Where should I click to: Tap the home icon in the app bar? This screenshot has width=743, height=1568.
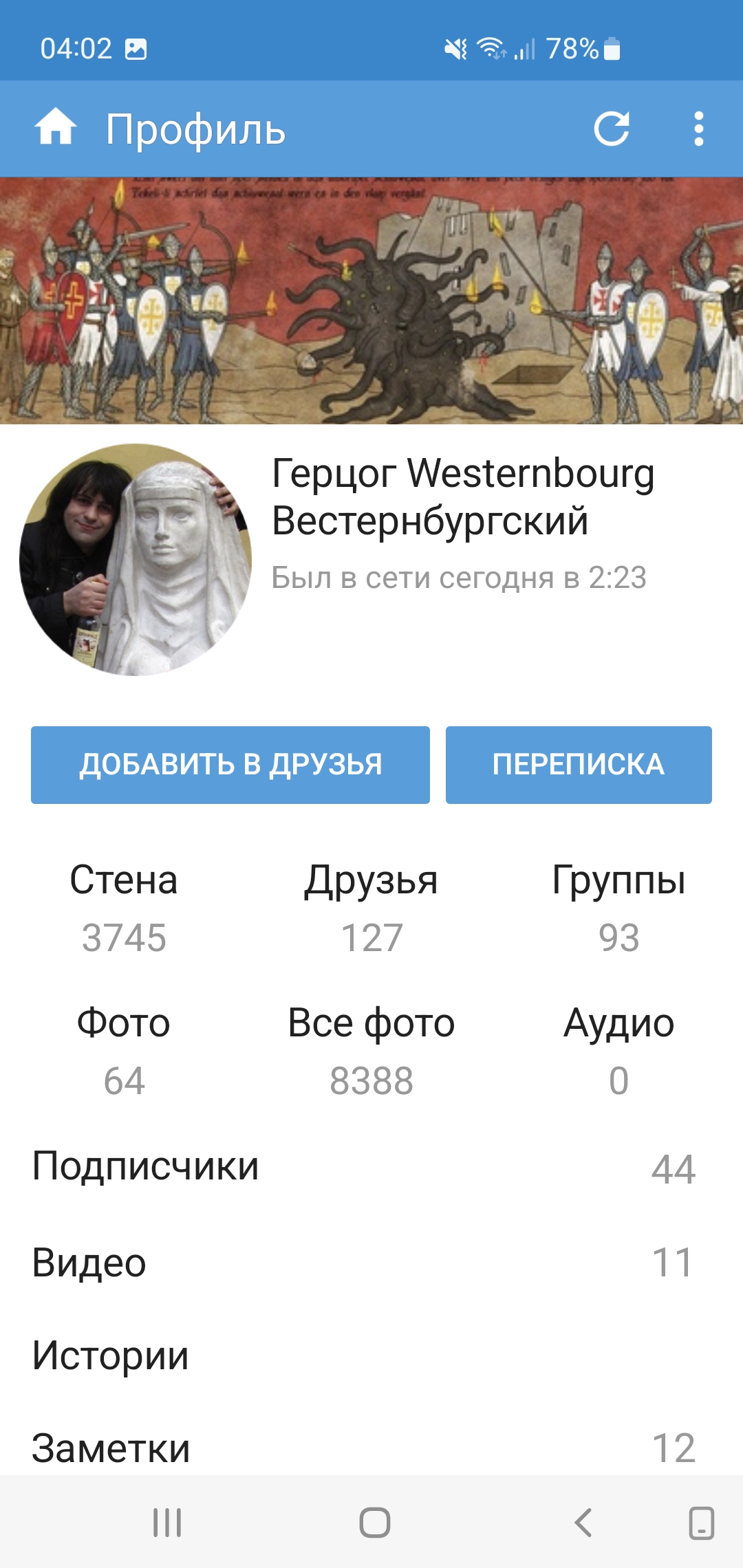point(56,129)
